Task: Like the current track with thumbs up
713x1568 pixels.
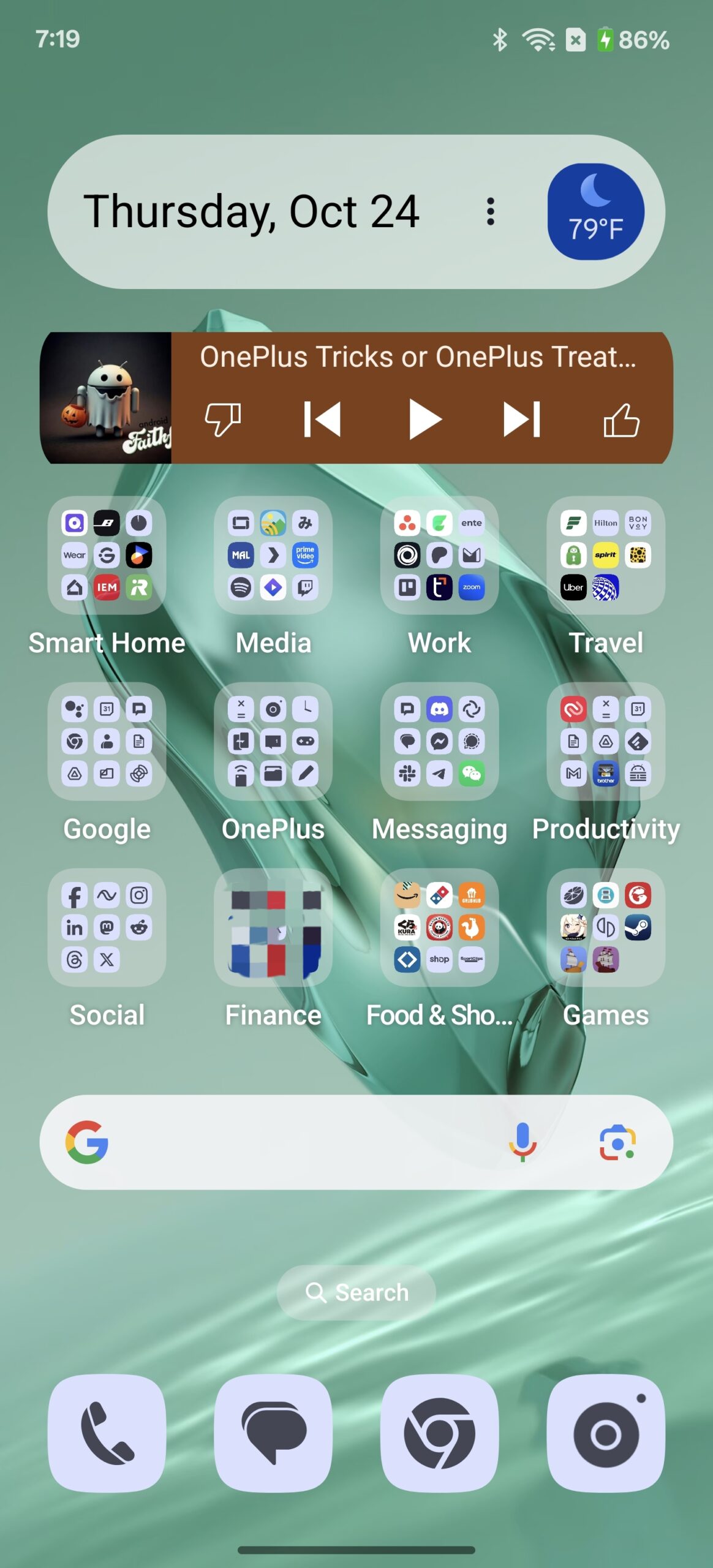Action: 621,420
